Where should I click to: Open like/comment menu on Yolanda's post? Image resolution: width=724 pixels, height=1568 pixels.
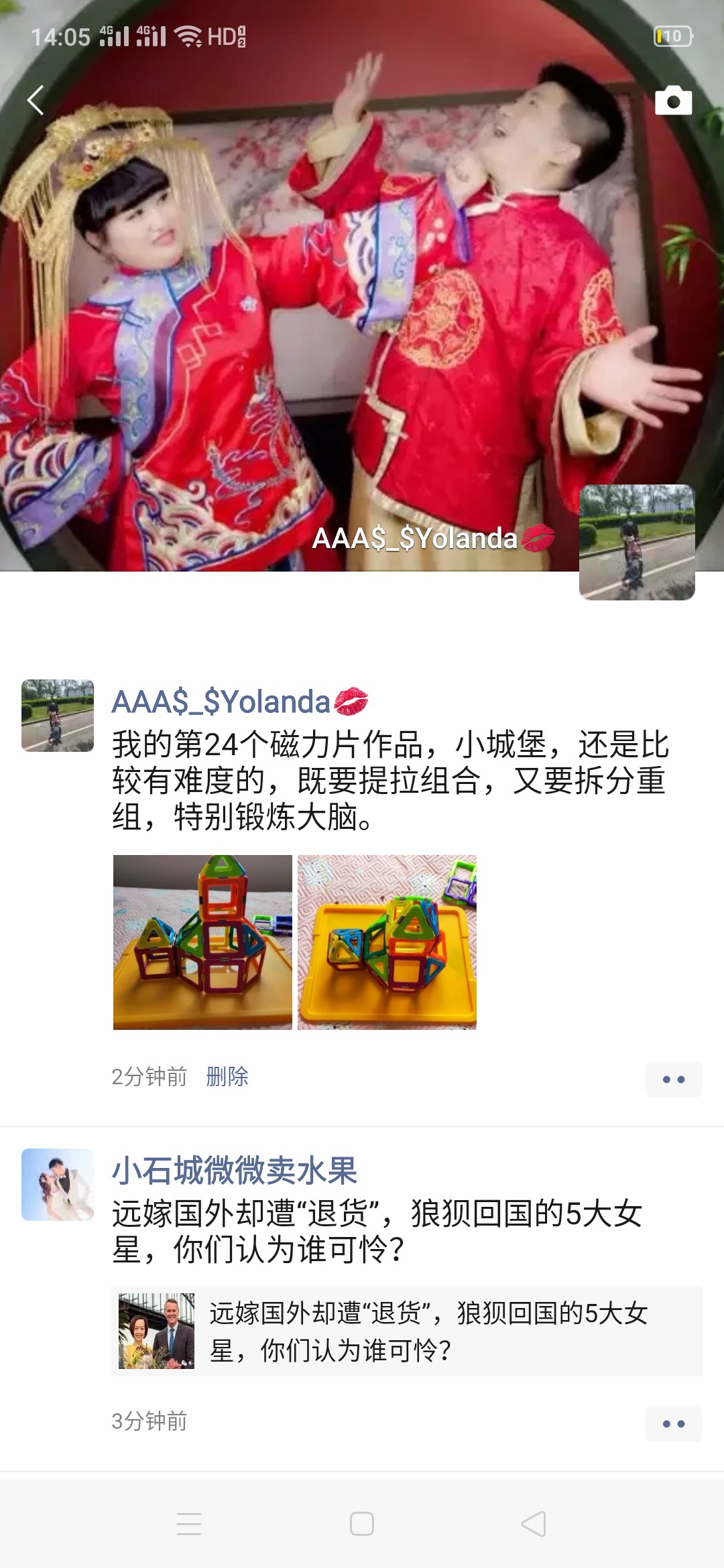point(673,1079)
